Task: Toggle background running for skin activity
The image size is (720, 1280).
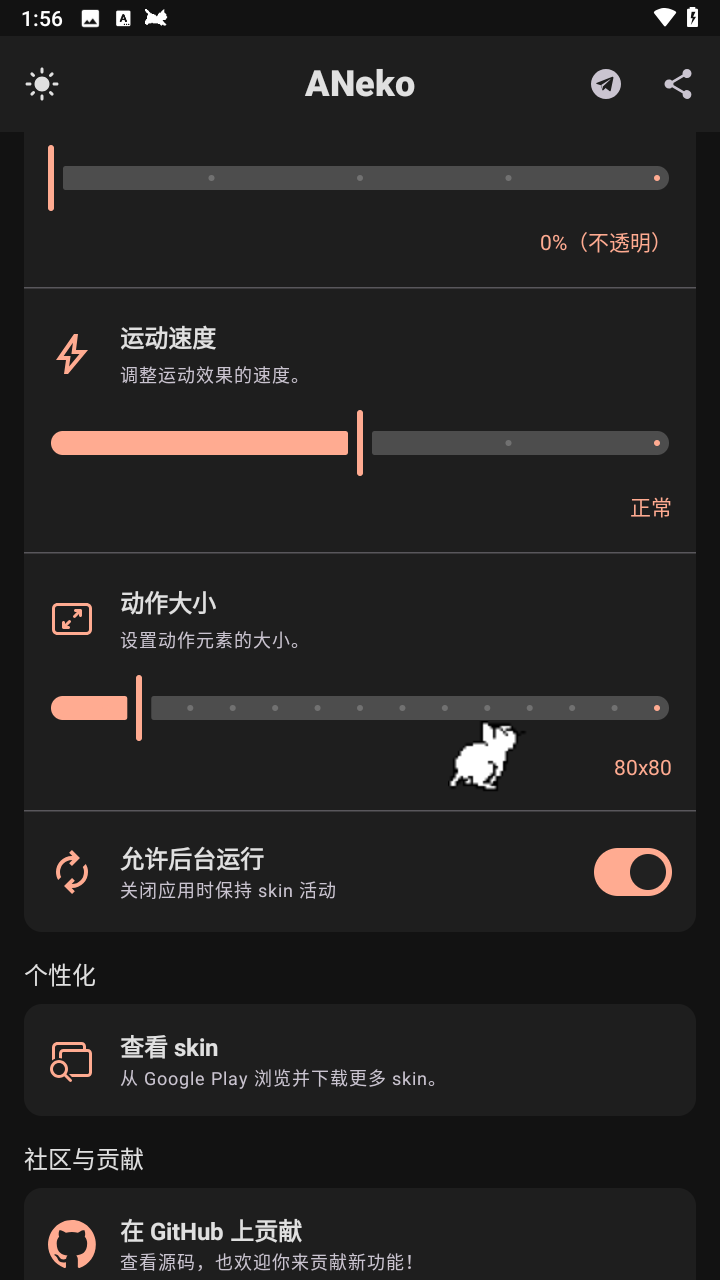Action: (x=633, y=871)
